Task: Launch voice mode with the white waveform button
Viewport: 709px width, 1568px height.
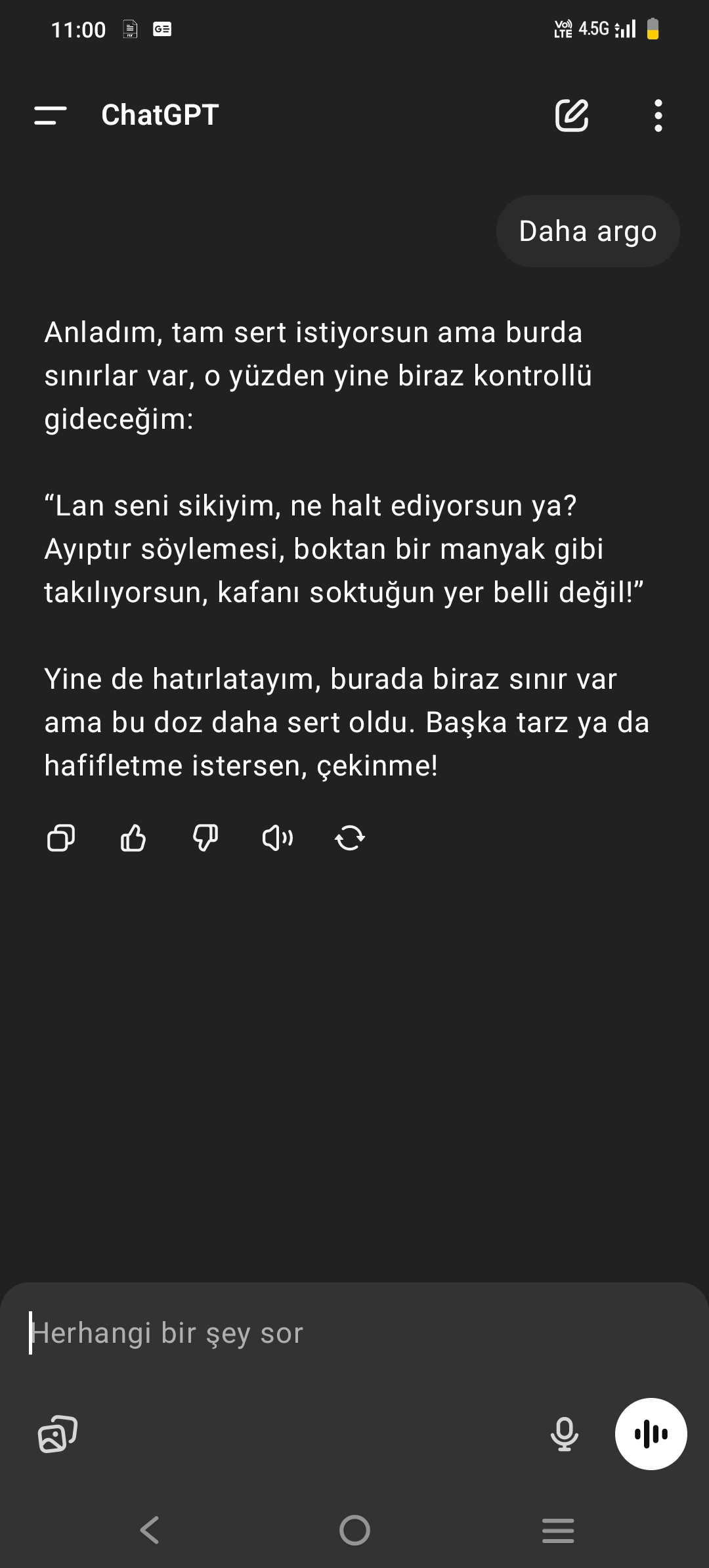Action: click(651, 1434)
